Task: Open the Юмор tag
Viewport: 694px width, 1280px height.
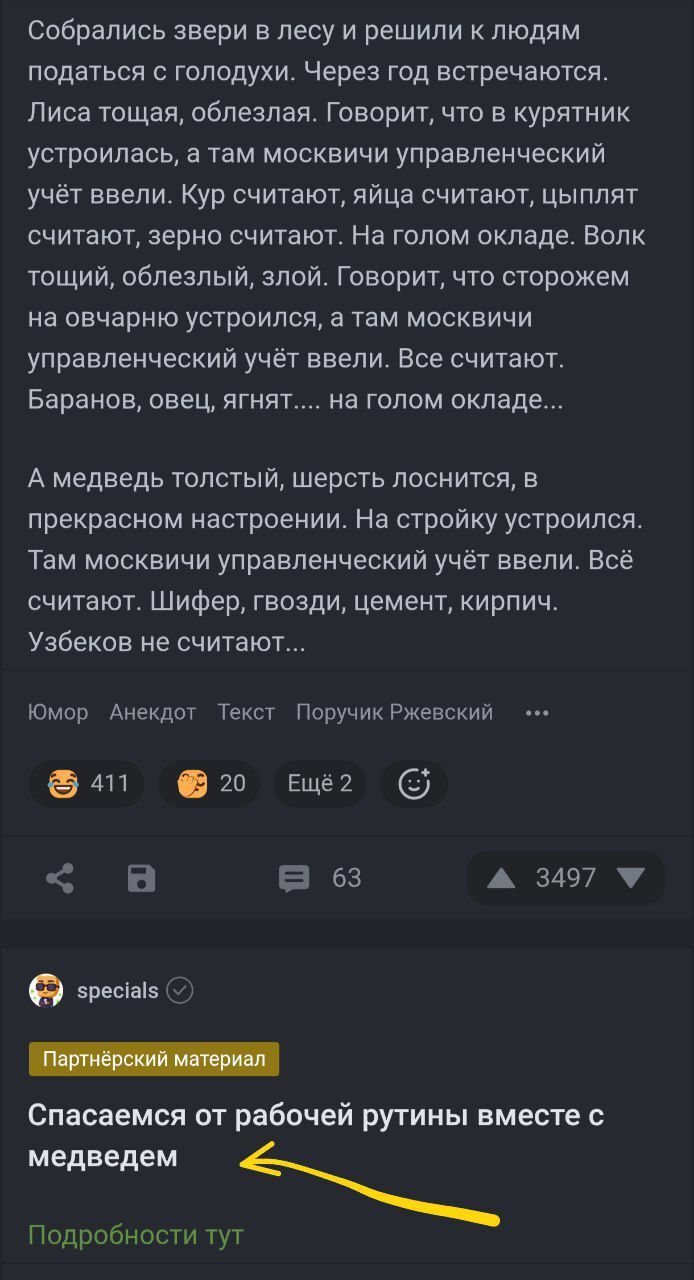Action: (58, 712)
